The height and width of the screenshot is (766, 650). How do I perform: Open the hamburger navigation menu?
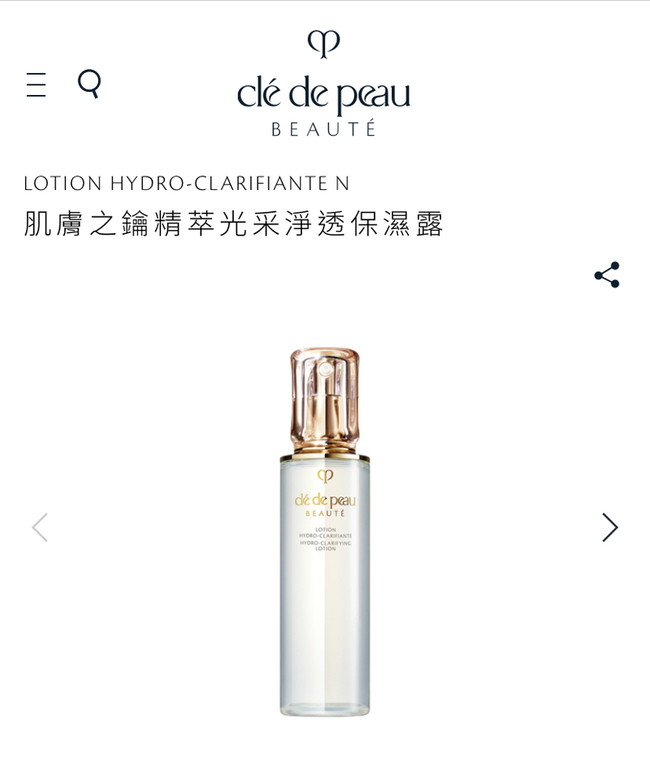tap(36, 85)
